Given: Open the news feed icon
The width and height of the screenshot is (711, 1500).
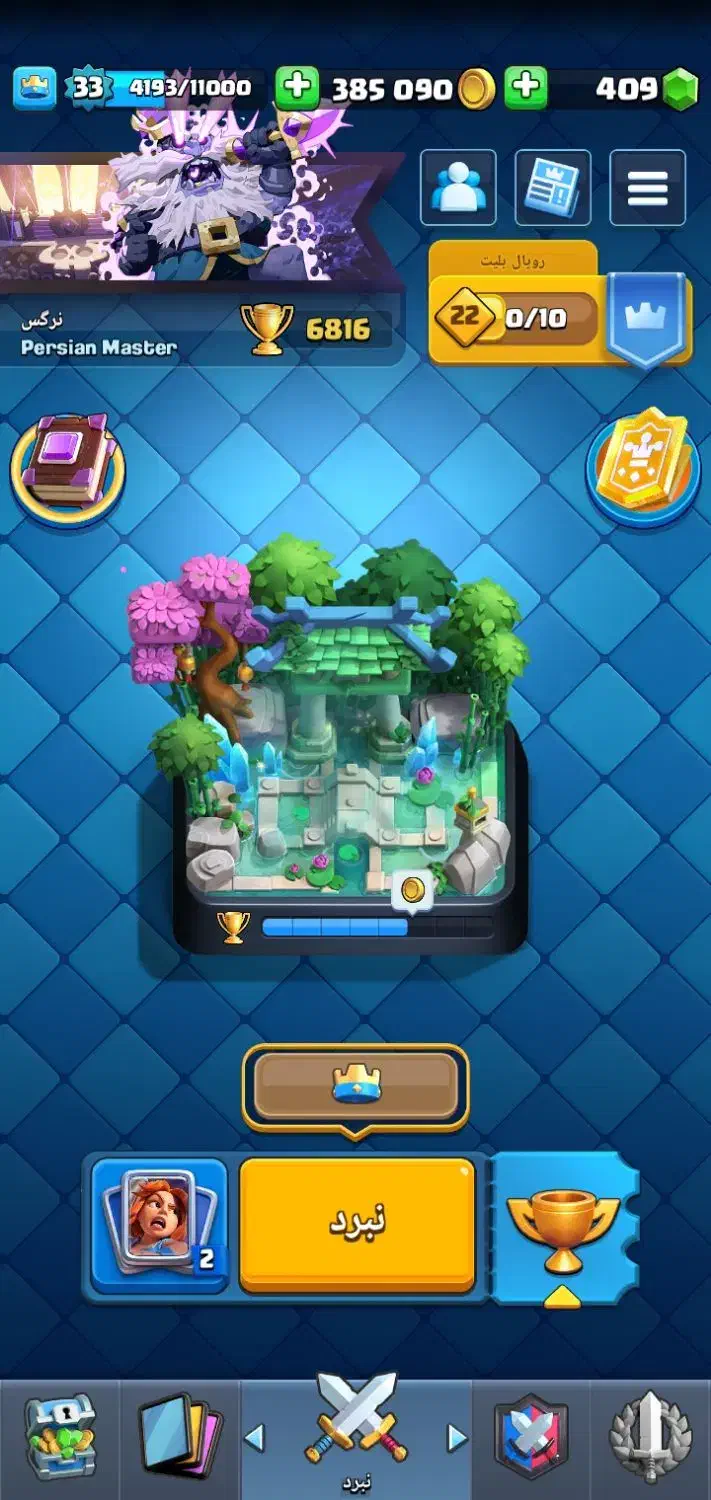Looking at the screenshot, I should [553, 187].
